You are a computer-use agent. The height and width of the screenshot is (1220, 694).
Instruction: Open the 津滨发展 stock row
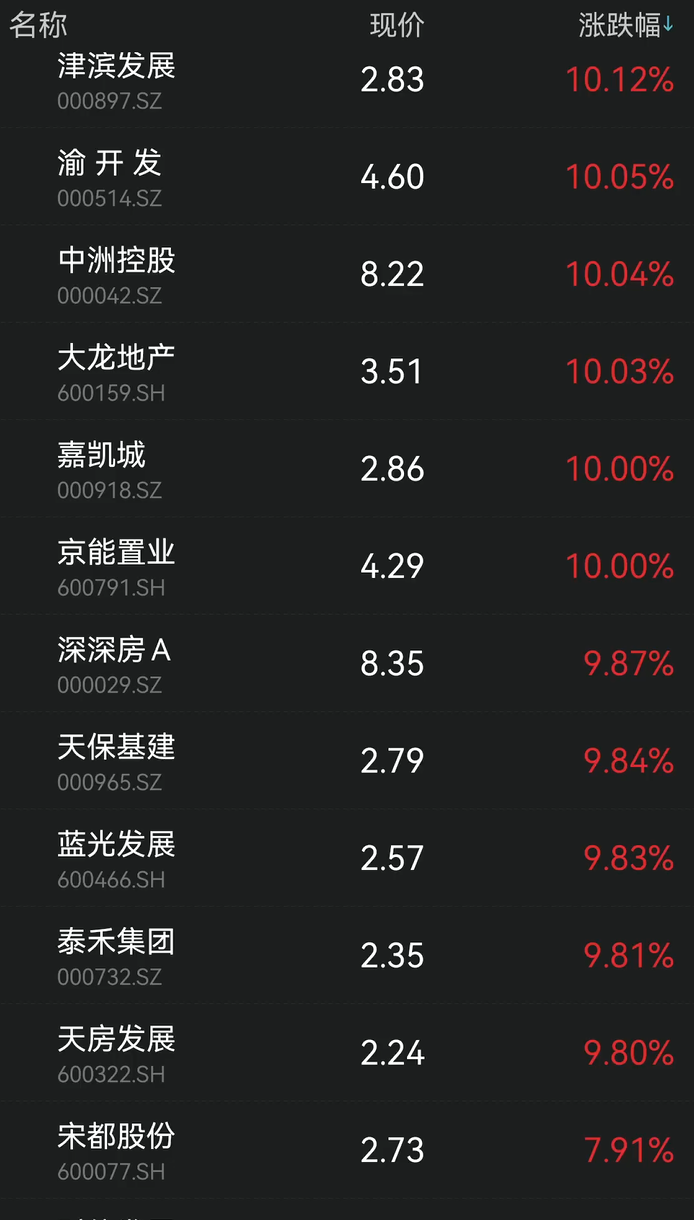tap(347, 79)
